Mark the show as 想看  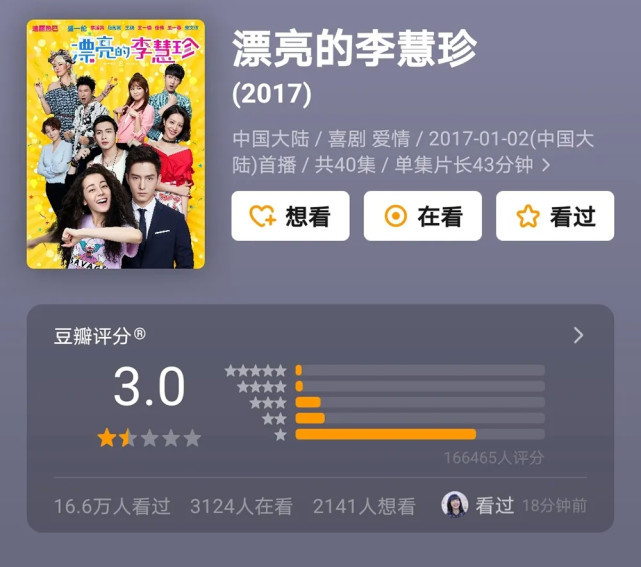pyautogui.click(x=290, y=216)
